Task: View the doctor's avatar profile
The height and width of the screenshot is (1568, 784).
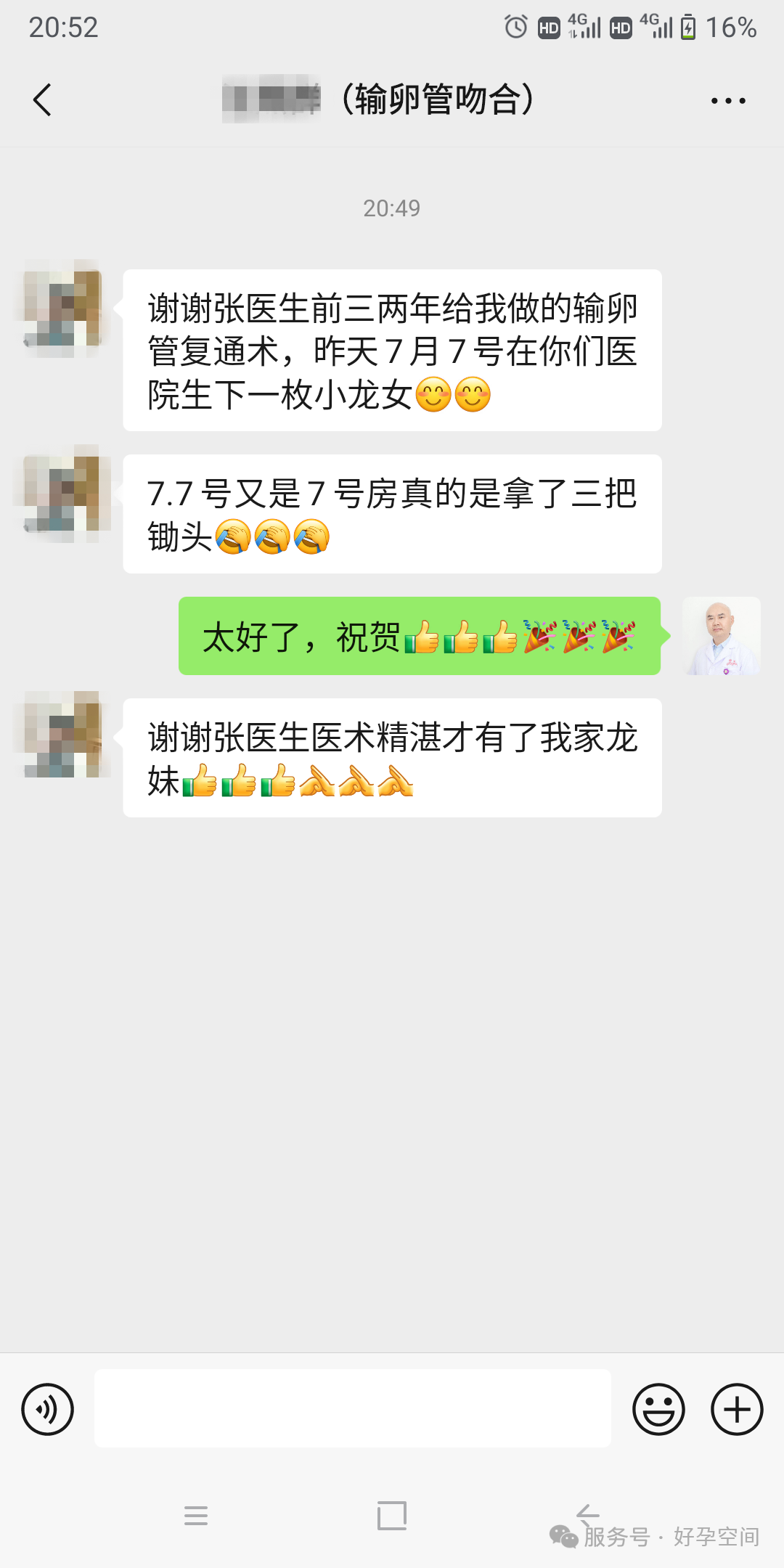Action: (722, 636)
